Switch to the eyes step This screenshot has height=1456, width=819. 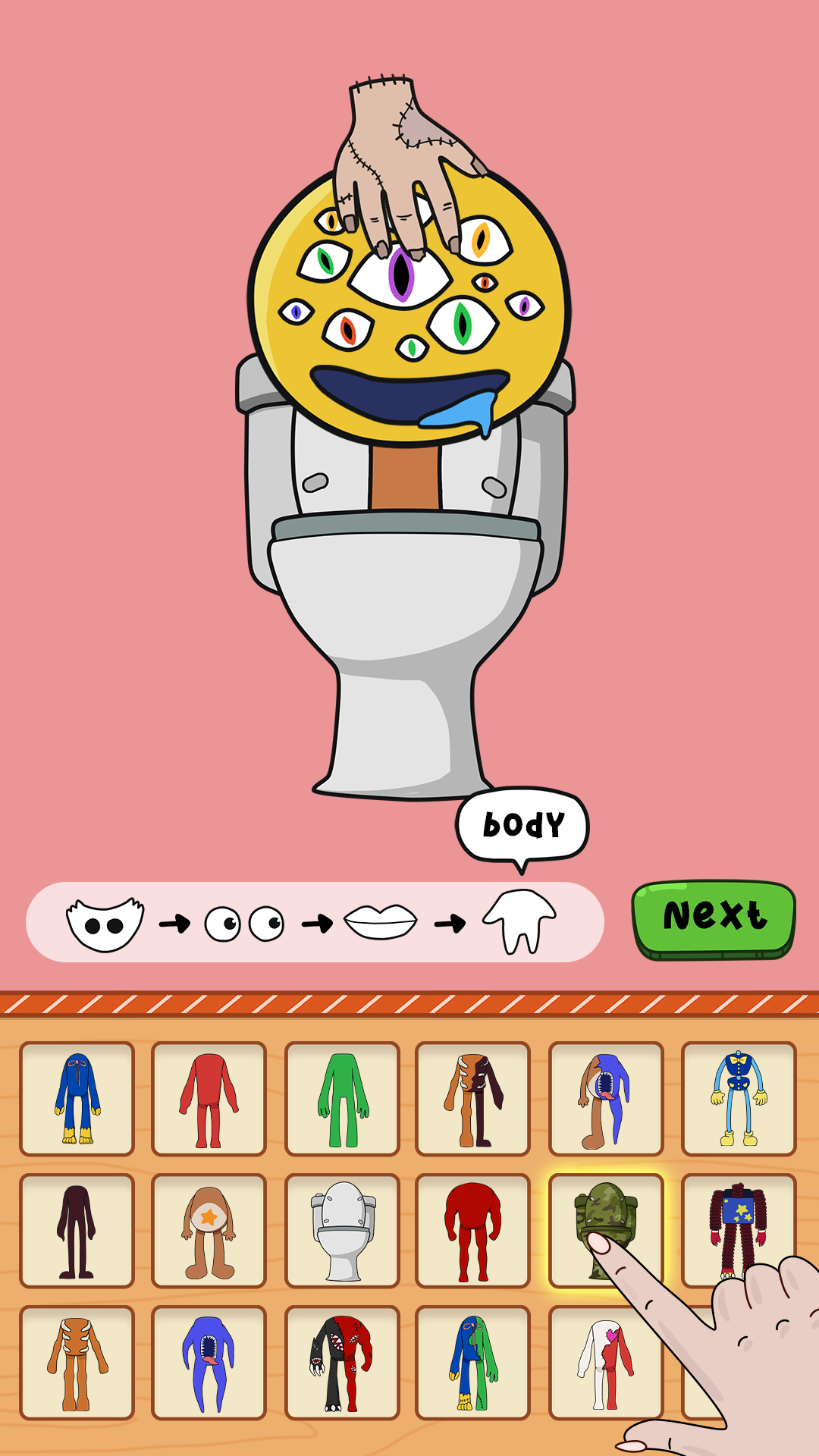click(x=244, y=923)
